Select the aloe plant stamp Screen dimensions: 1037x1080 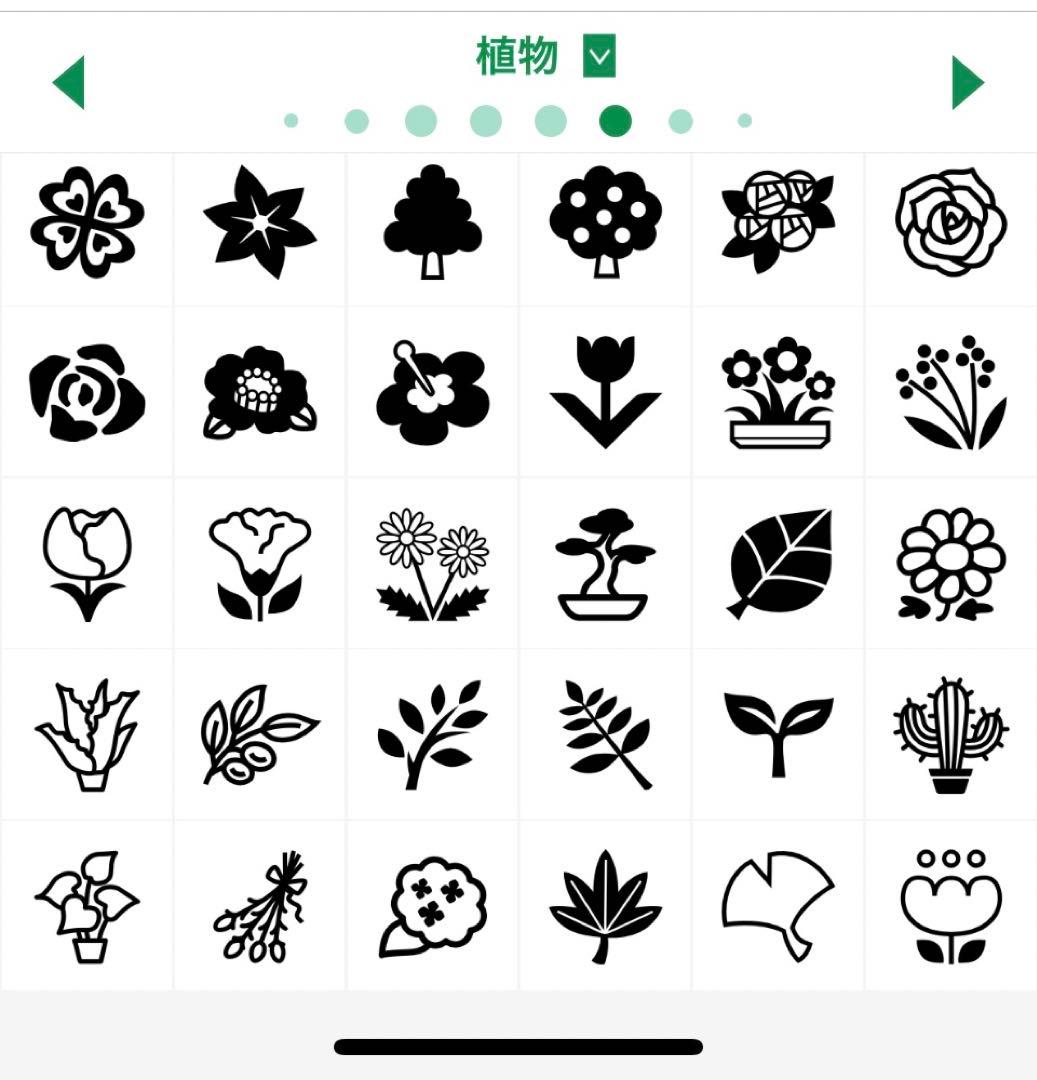click(x=86, y=732)
